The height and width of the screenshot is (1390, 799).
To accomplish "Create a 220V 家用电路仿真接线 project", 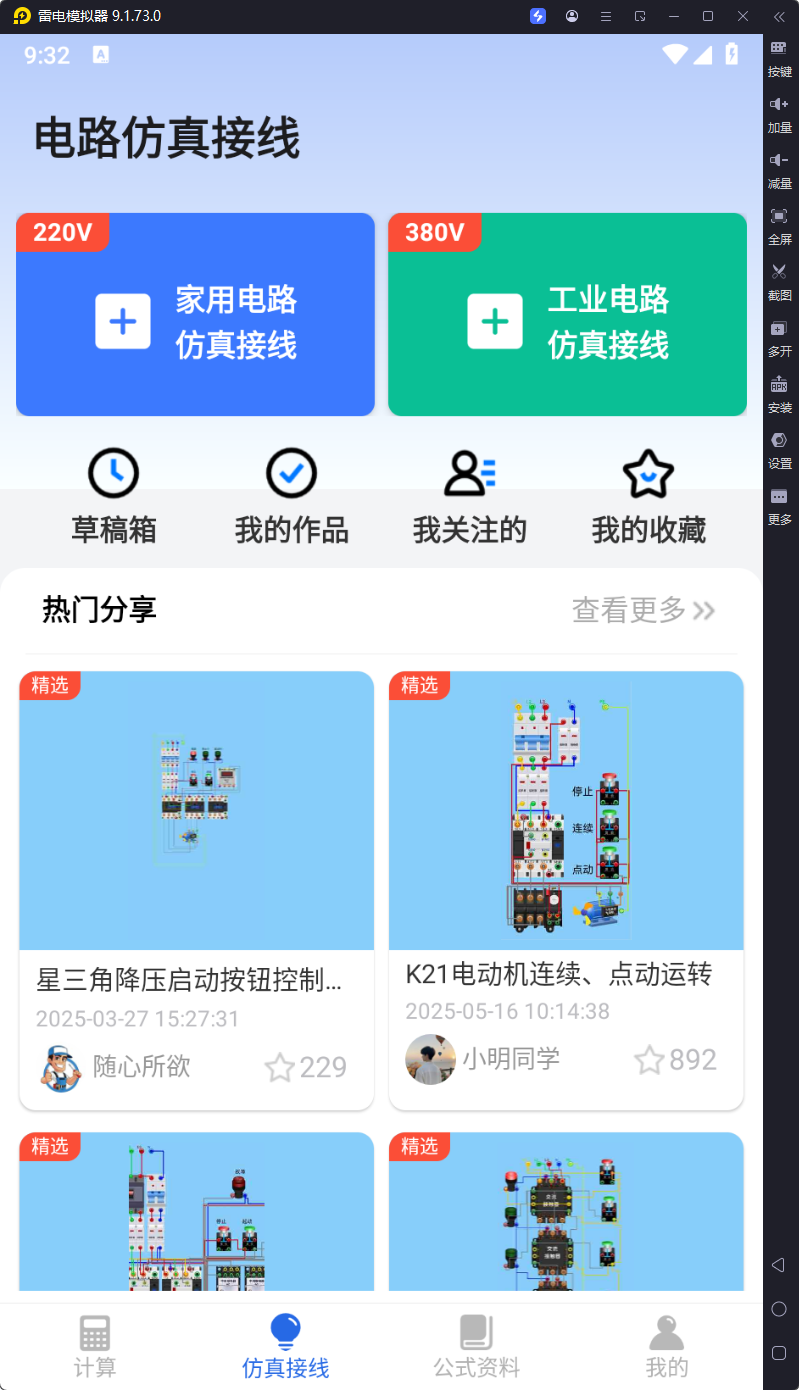I will click(195, 314).
